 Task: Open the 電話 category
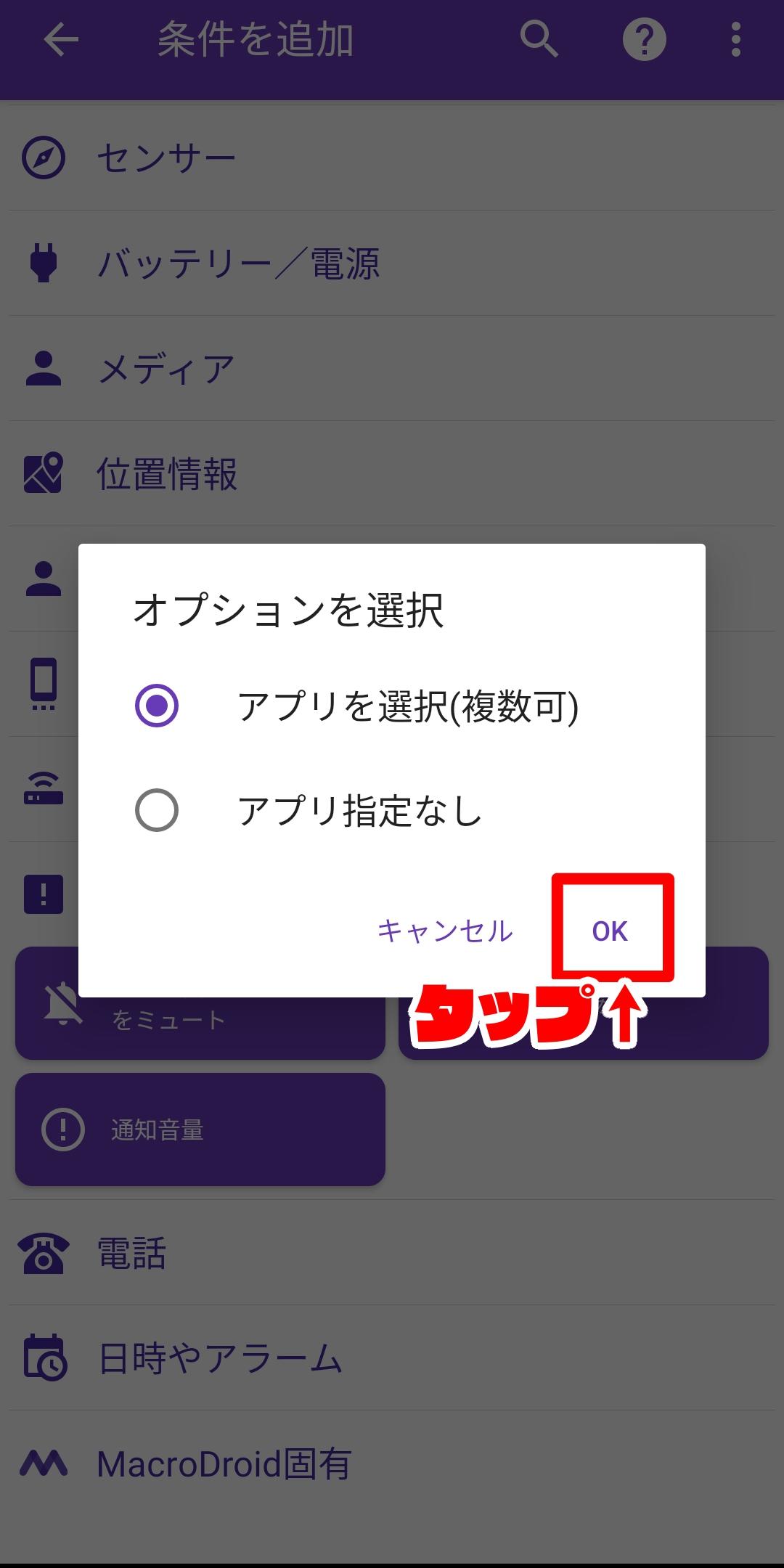pos(392,1253)
